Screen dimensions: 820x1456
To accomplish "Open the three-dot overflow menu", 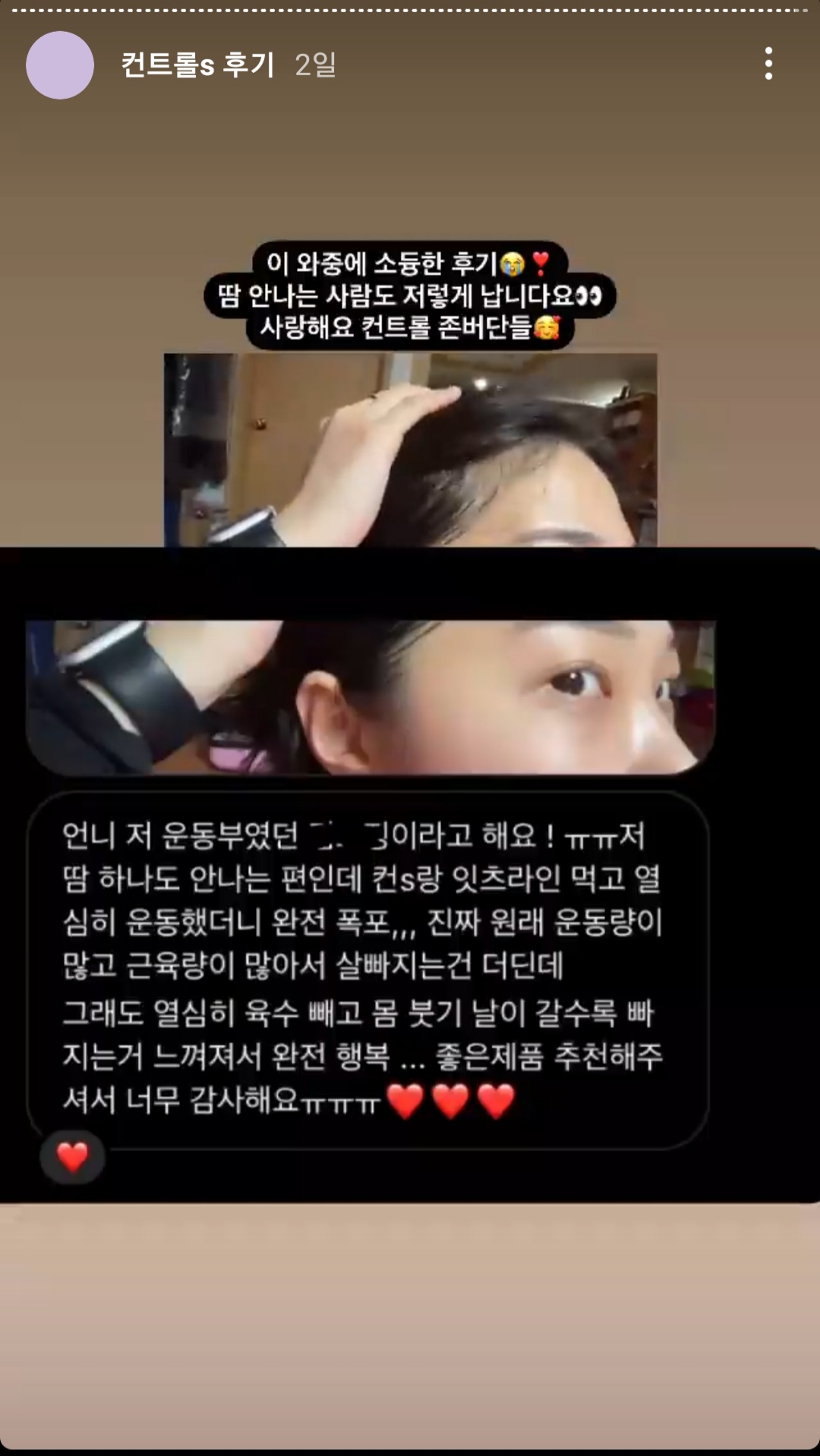I will (768, 64).
